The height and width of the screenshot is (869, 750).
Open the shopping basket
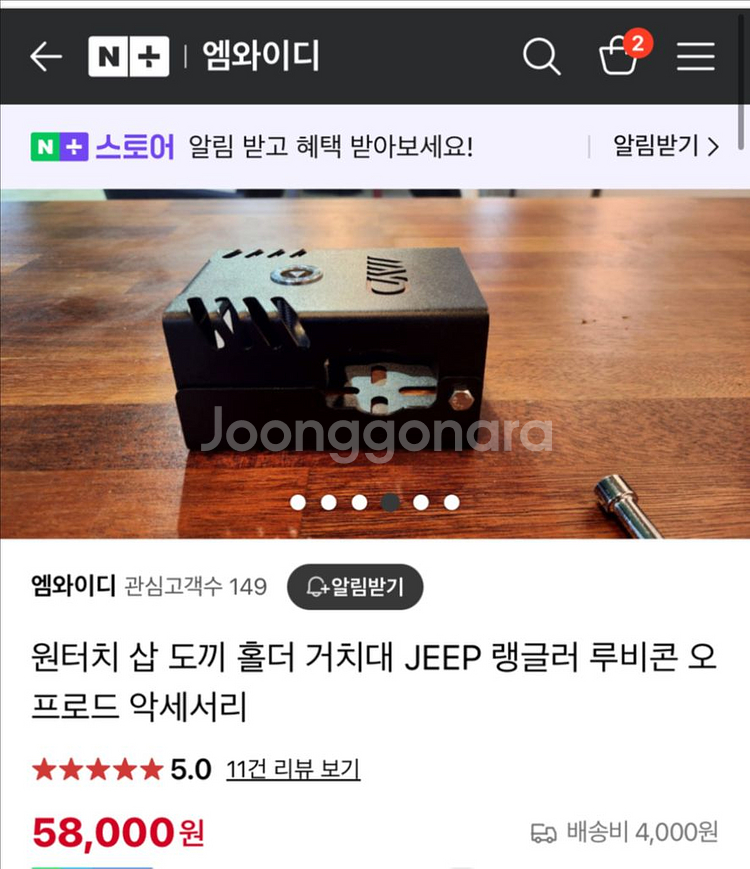point(619,56)
